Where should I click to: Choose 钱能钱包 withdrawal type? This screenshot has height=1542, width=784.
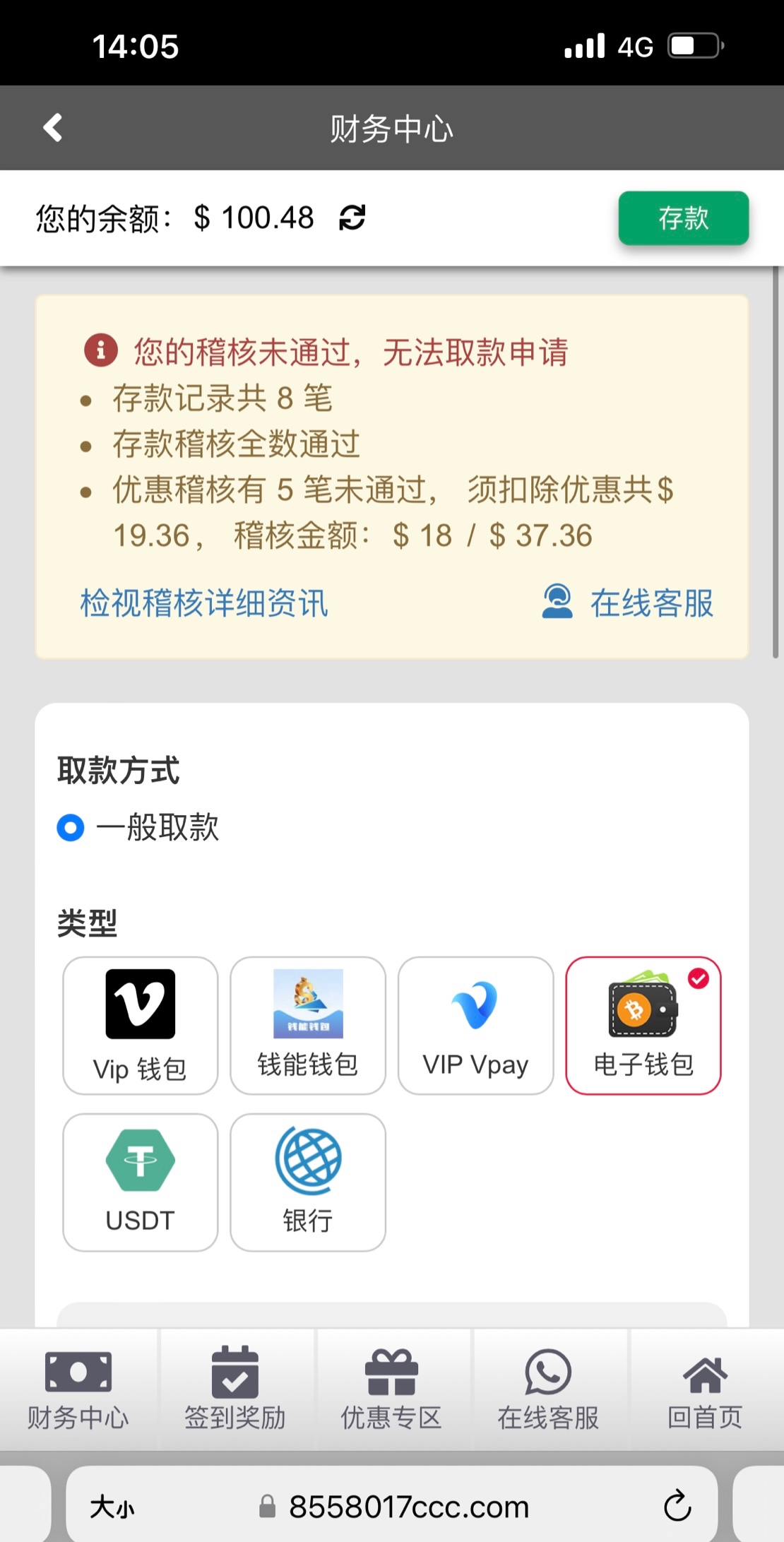pos(307,1025)
